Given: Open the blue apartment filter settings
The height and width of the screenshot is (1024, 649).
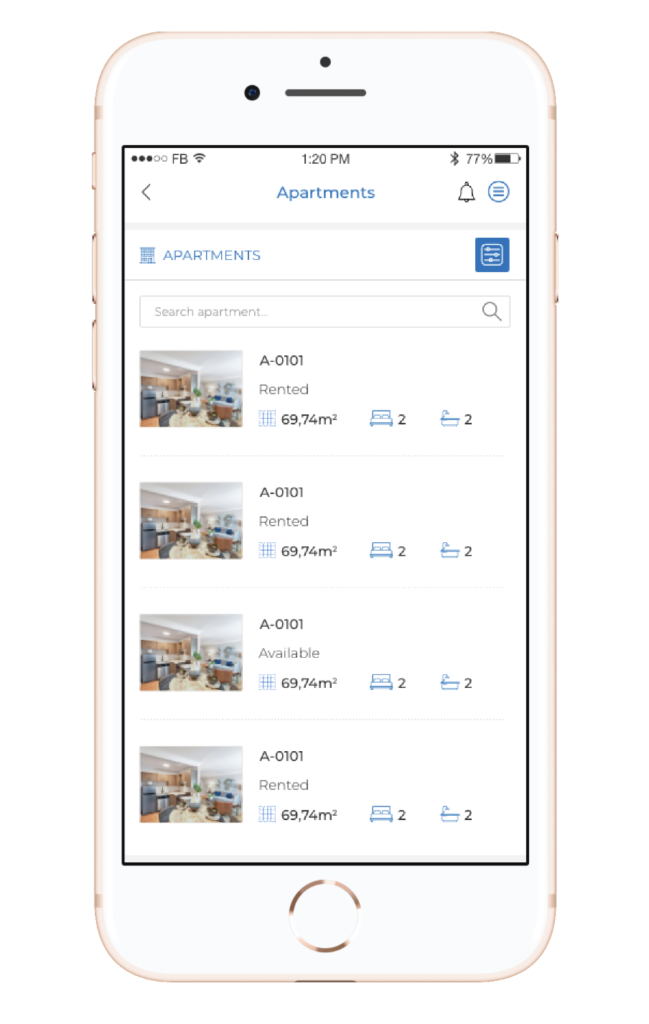Looking at the screenshot, I should 491,255.
